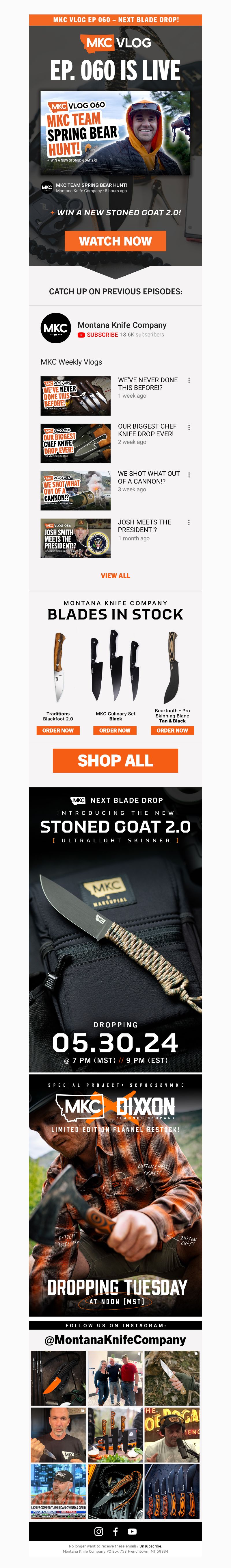Viewport: 231px width, 1568px height.
Task: Tap the VIEW ALL link
Action: click(x=115, y=575)
